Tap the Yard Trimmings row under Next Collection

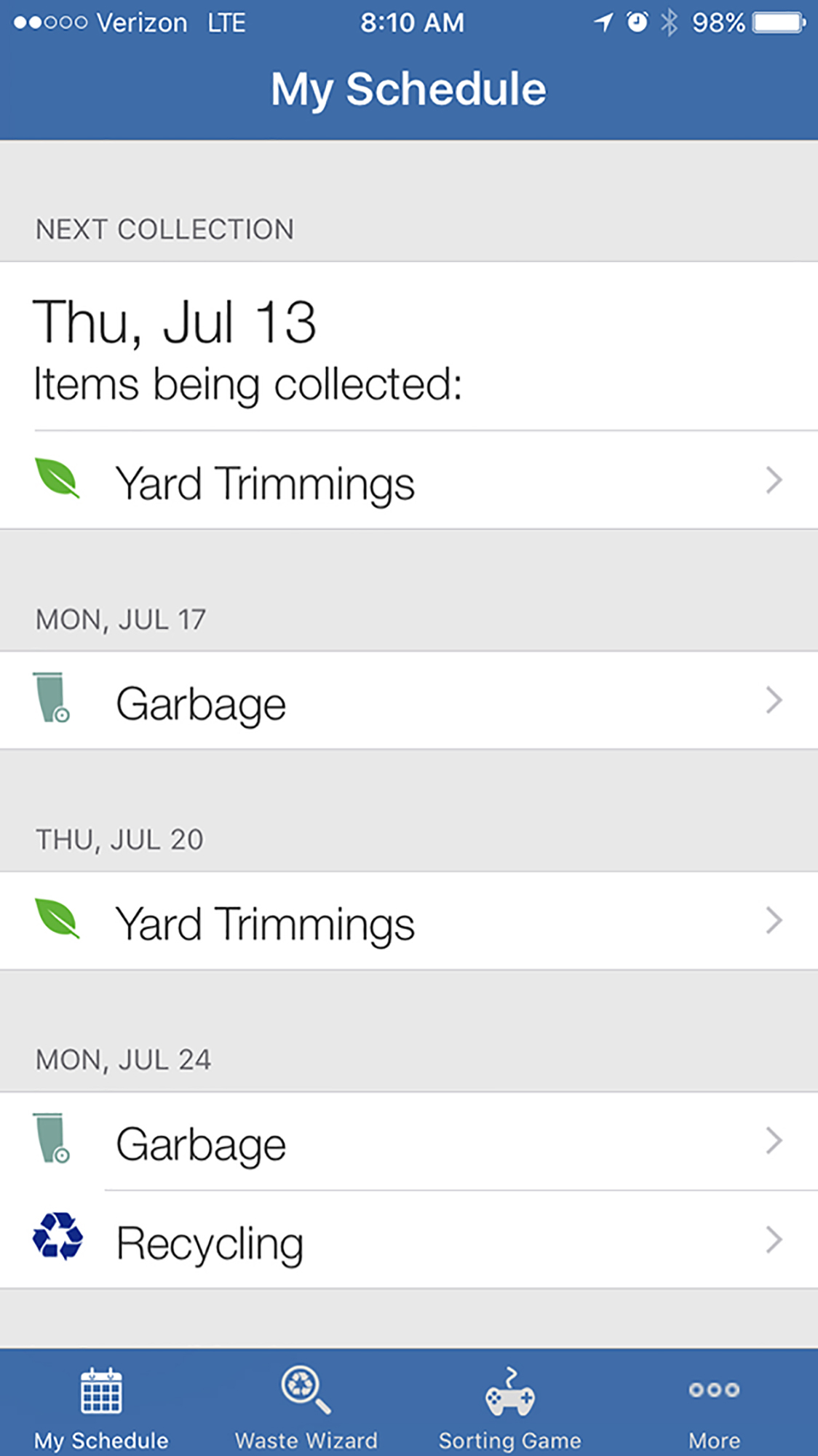pyautogui.click(x=408, y=479)
